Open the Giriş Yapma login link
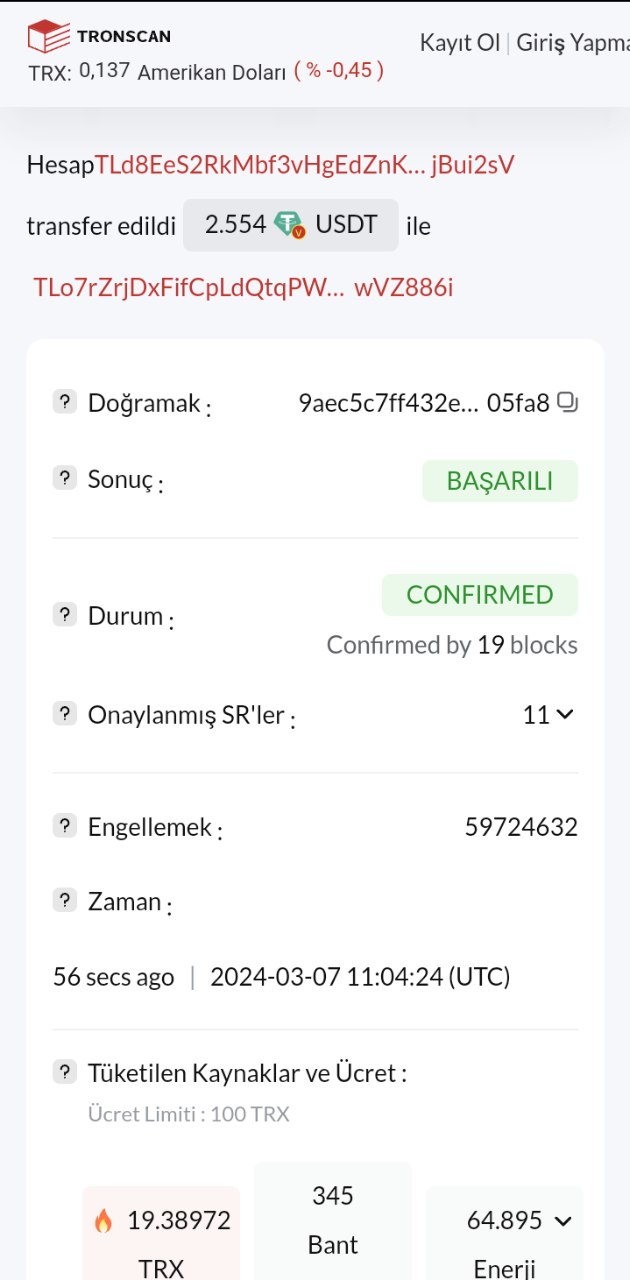630x1280 pixels. (x=572, y=43)
